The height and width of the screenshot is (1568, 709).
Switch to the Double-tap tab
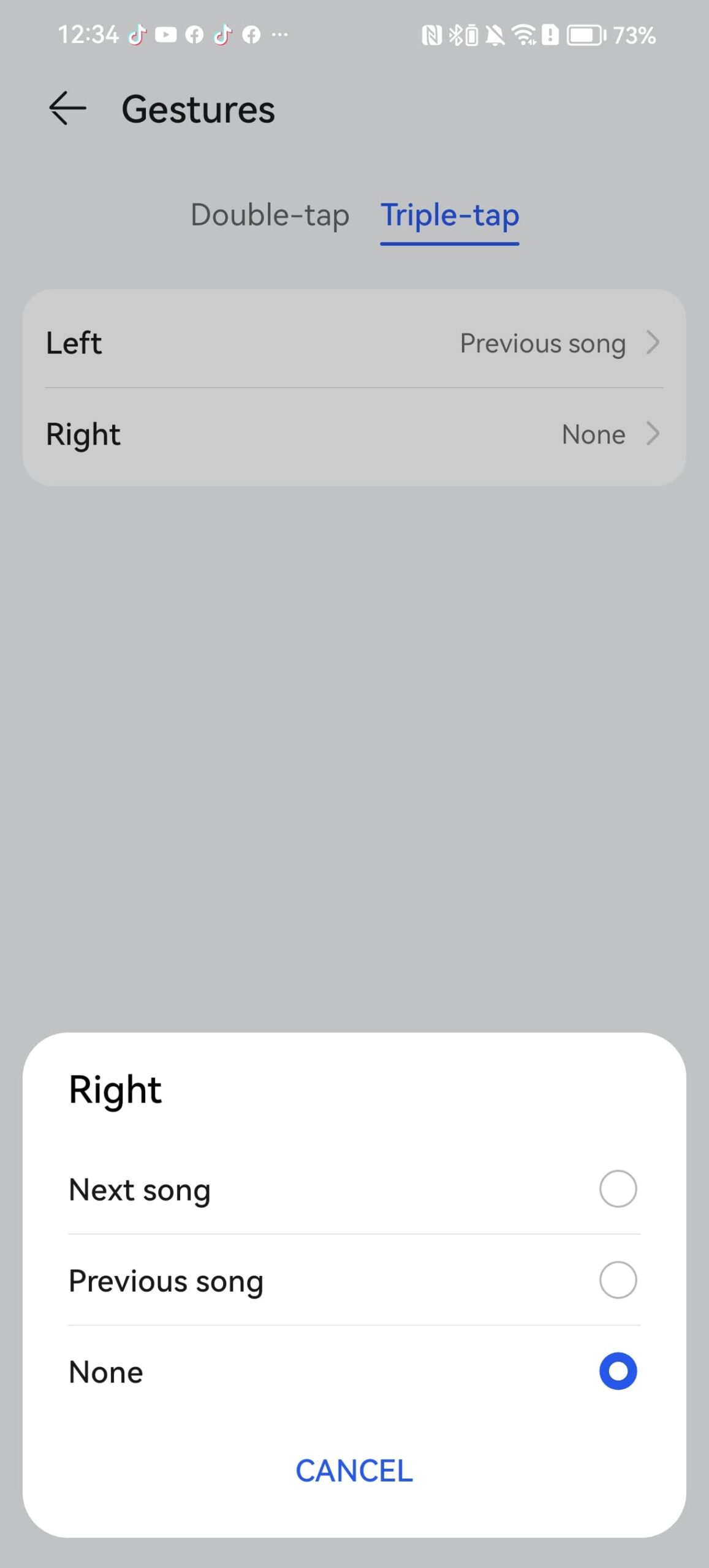pos(270,216)
